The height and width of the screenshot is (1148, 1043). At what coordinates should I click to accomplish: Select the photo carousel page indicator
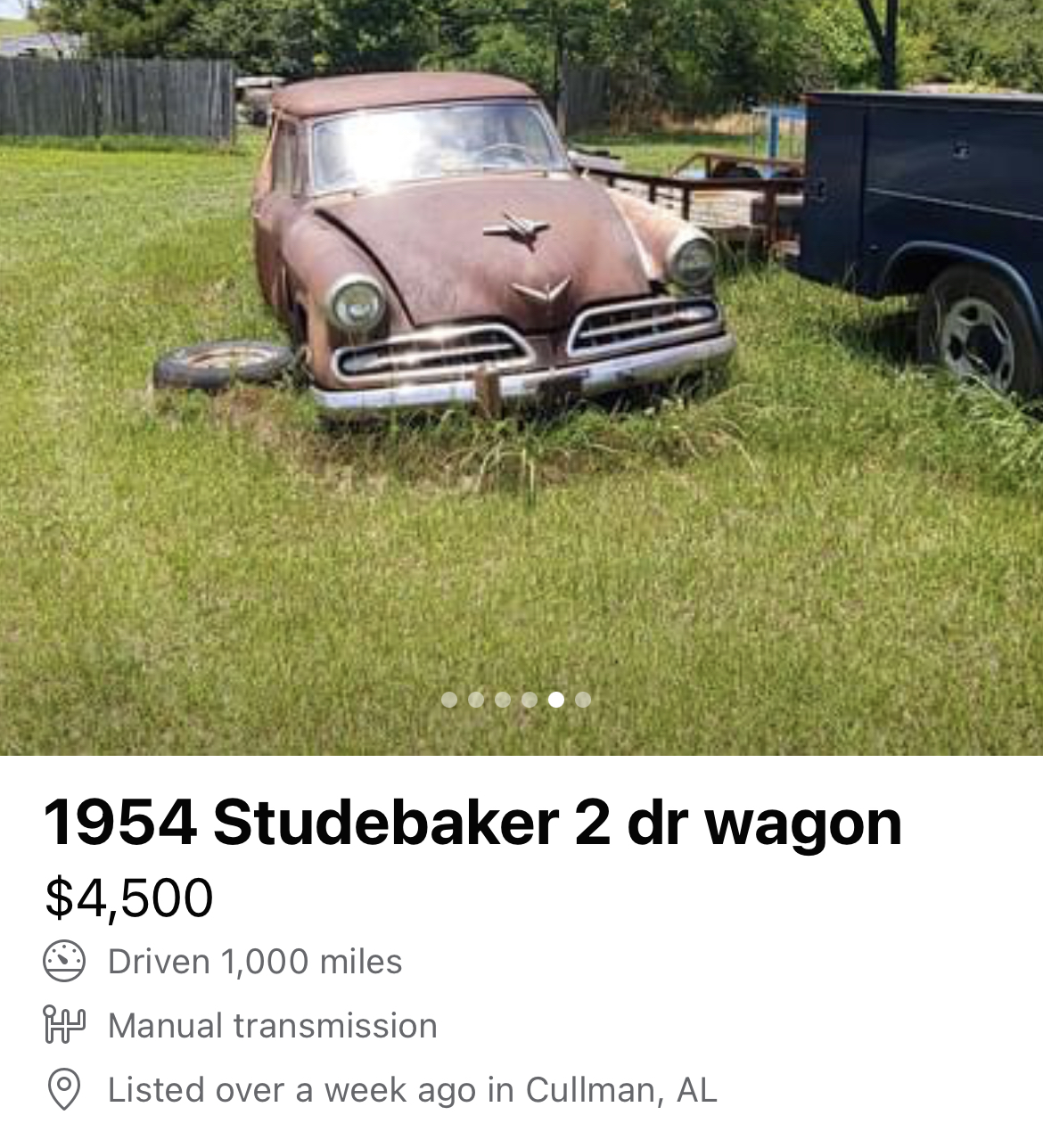pyautogui.click(x=516, y=700)
